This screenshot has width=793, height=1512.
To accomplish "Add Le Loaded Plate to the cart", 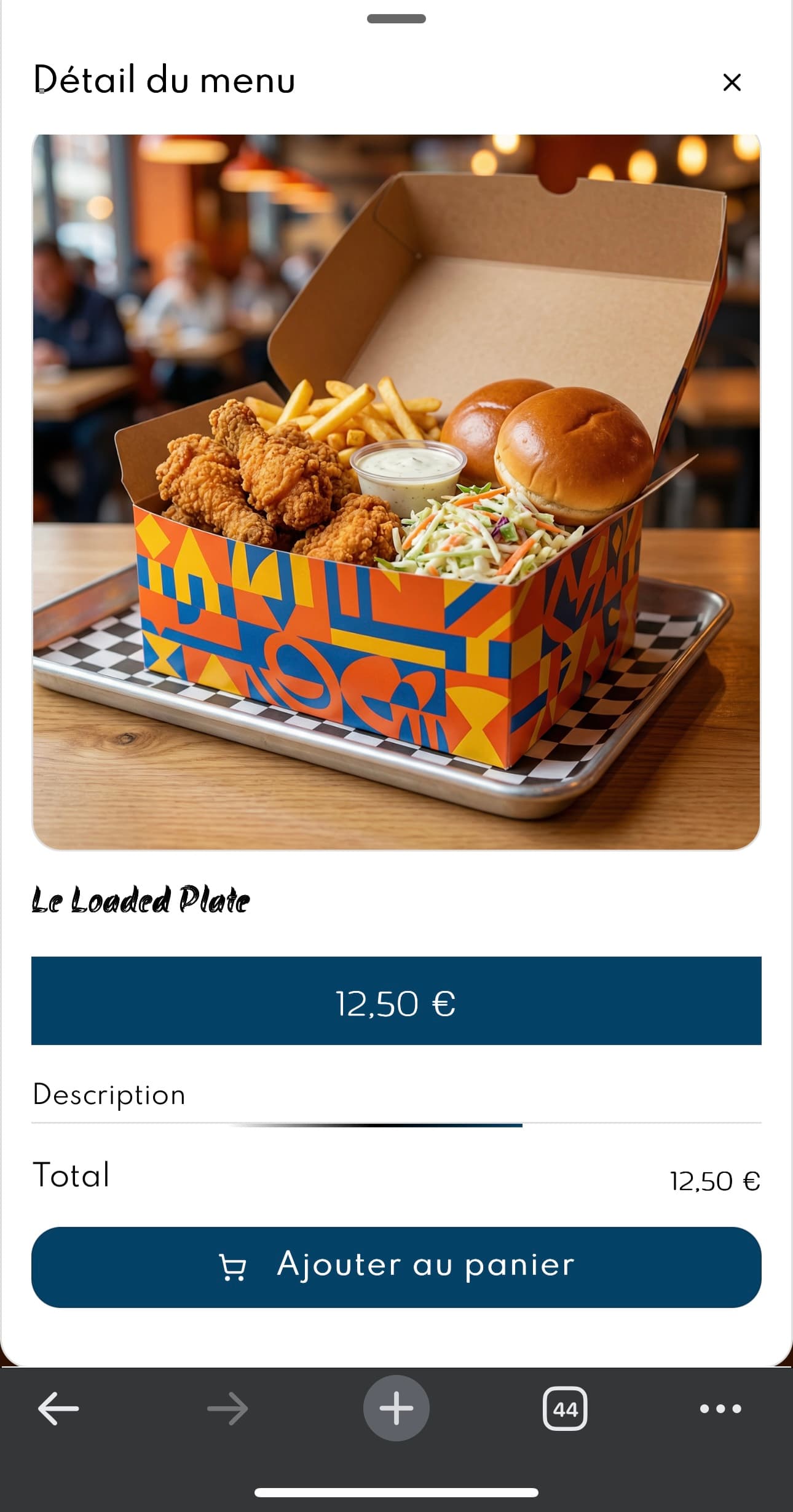I will tap(396, 1266).
